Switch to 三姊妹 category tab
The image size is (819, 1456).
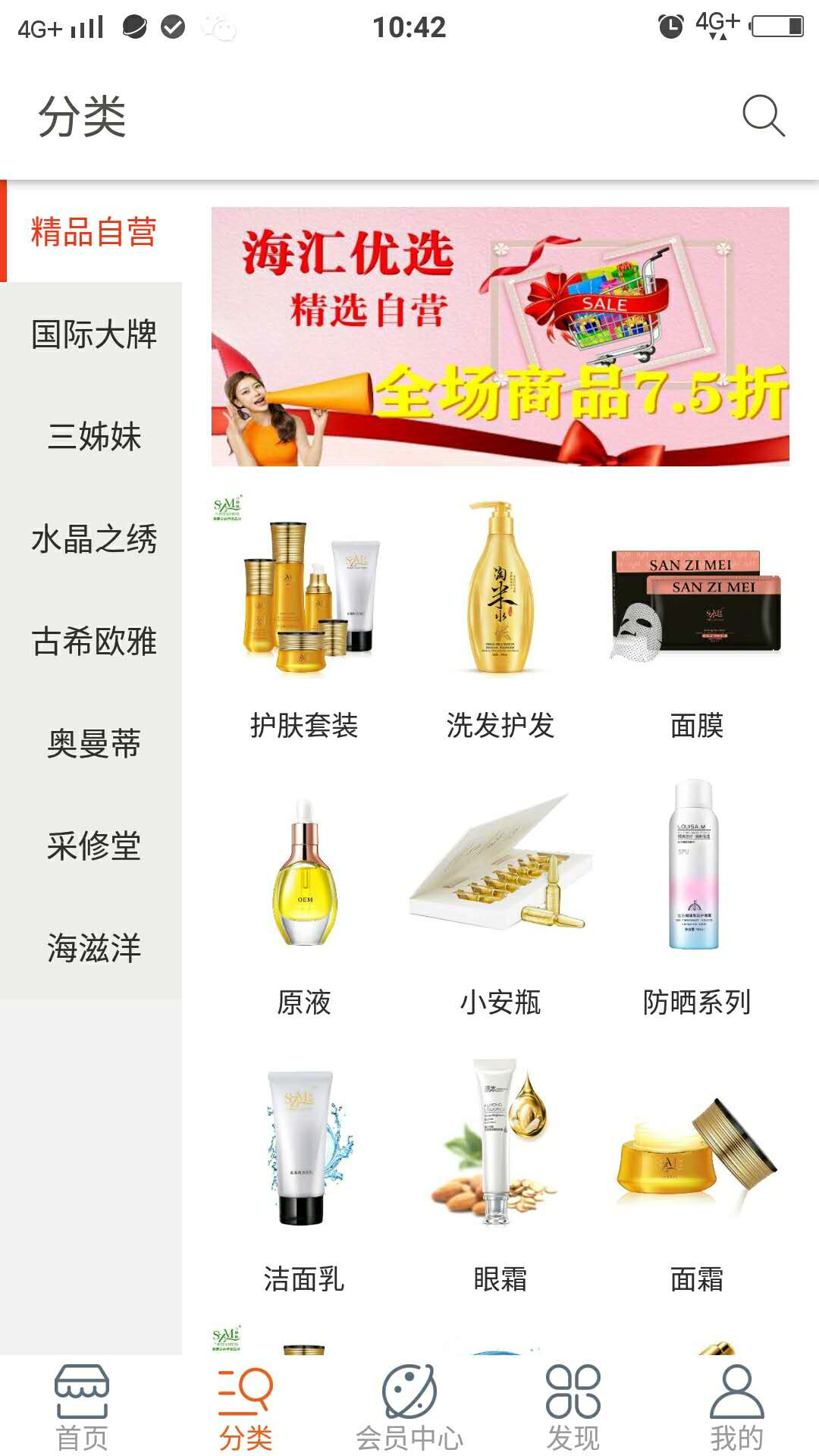tap(93, 435)
